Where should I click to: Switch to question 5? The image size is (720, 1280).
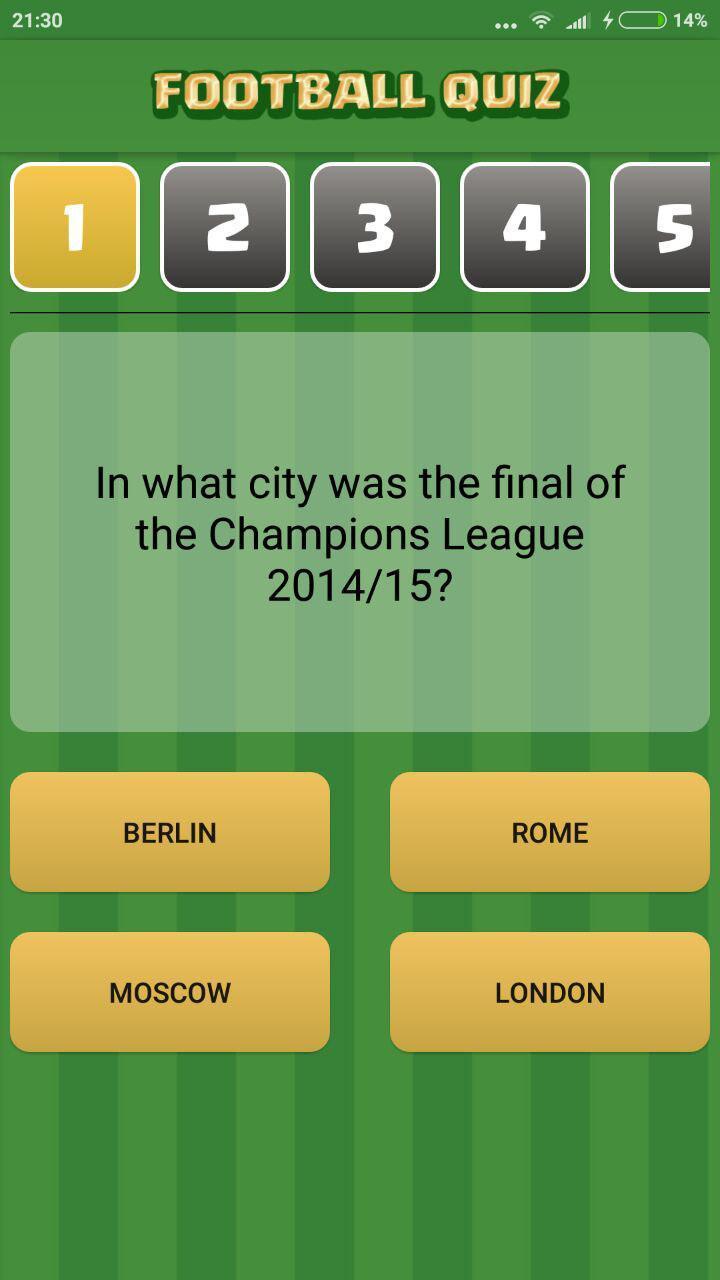pos(665,228)
